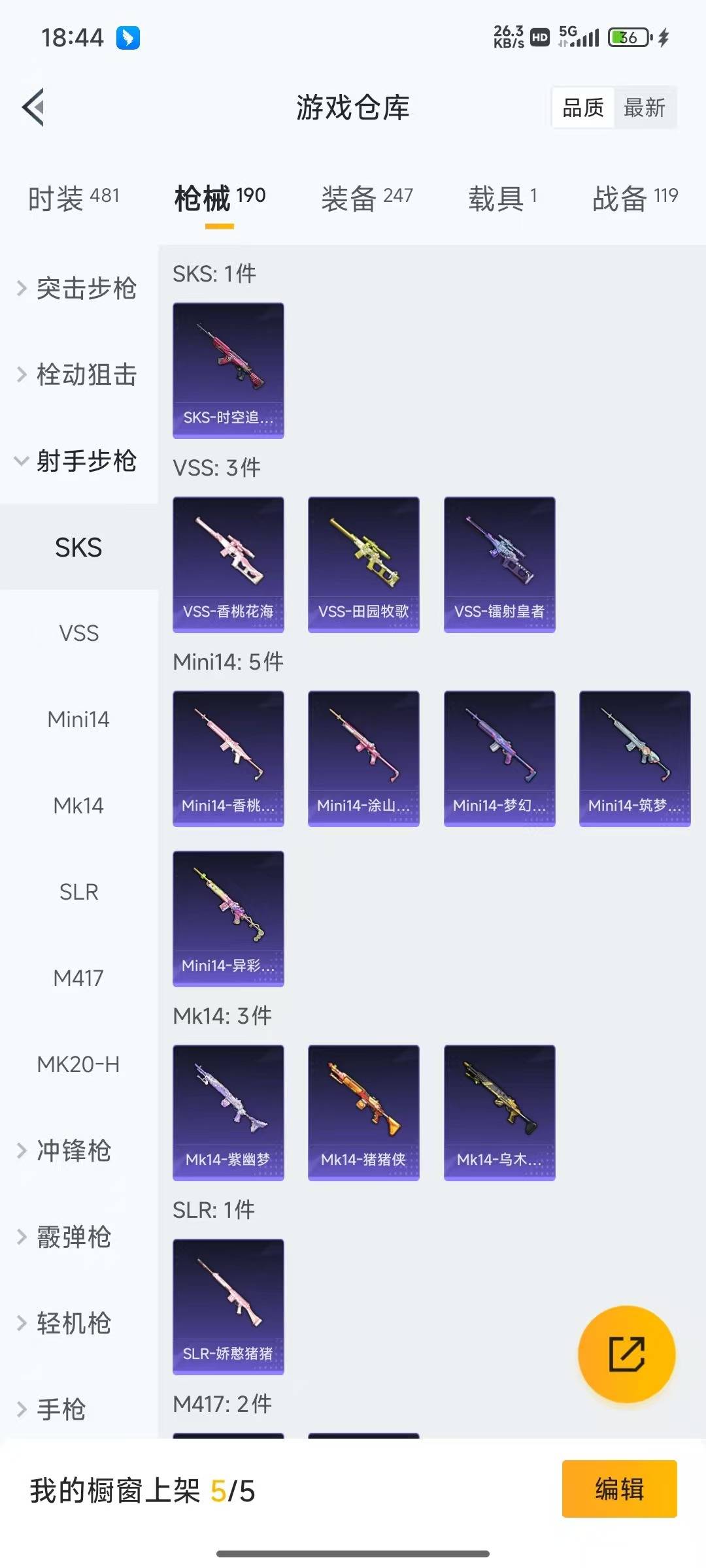706x1568 pixels.
Task: Sort items by 品质
Action: point(582,108)
